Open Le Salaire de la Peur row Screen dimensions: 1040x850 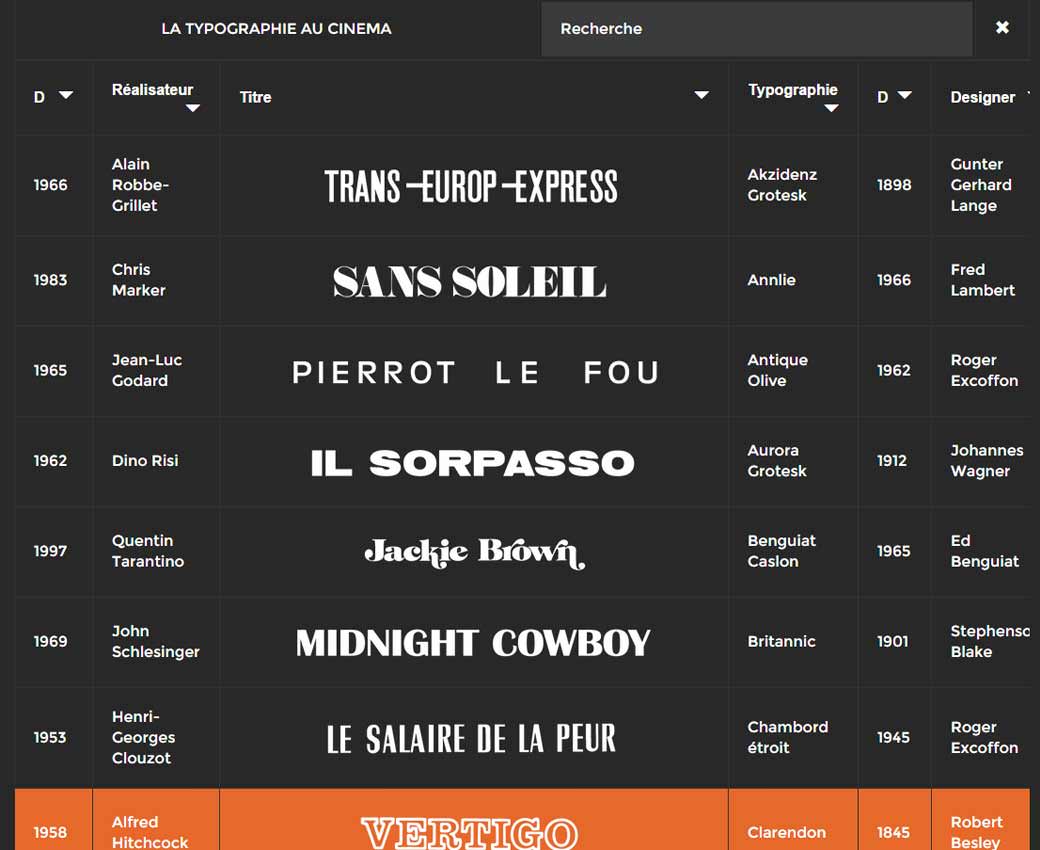point(471,738)
